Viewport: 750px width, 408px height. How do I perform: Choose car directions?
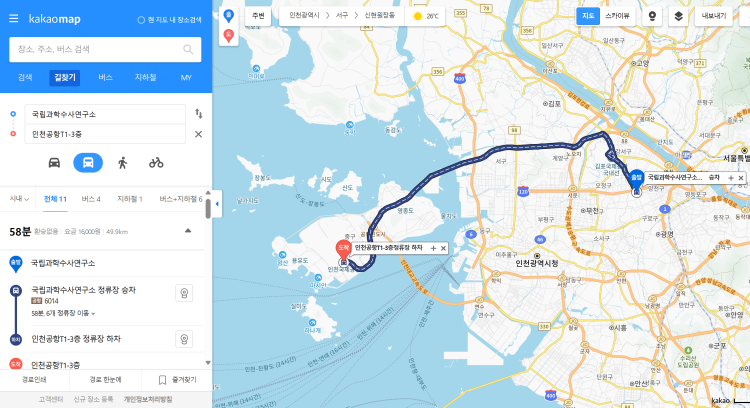tap(54, 162)
